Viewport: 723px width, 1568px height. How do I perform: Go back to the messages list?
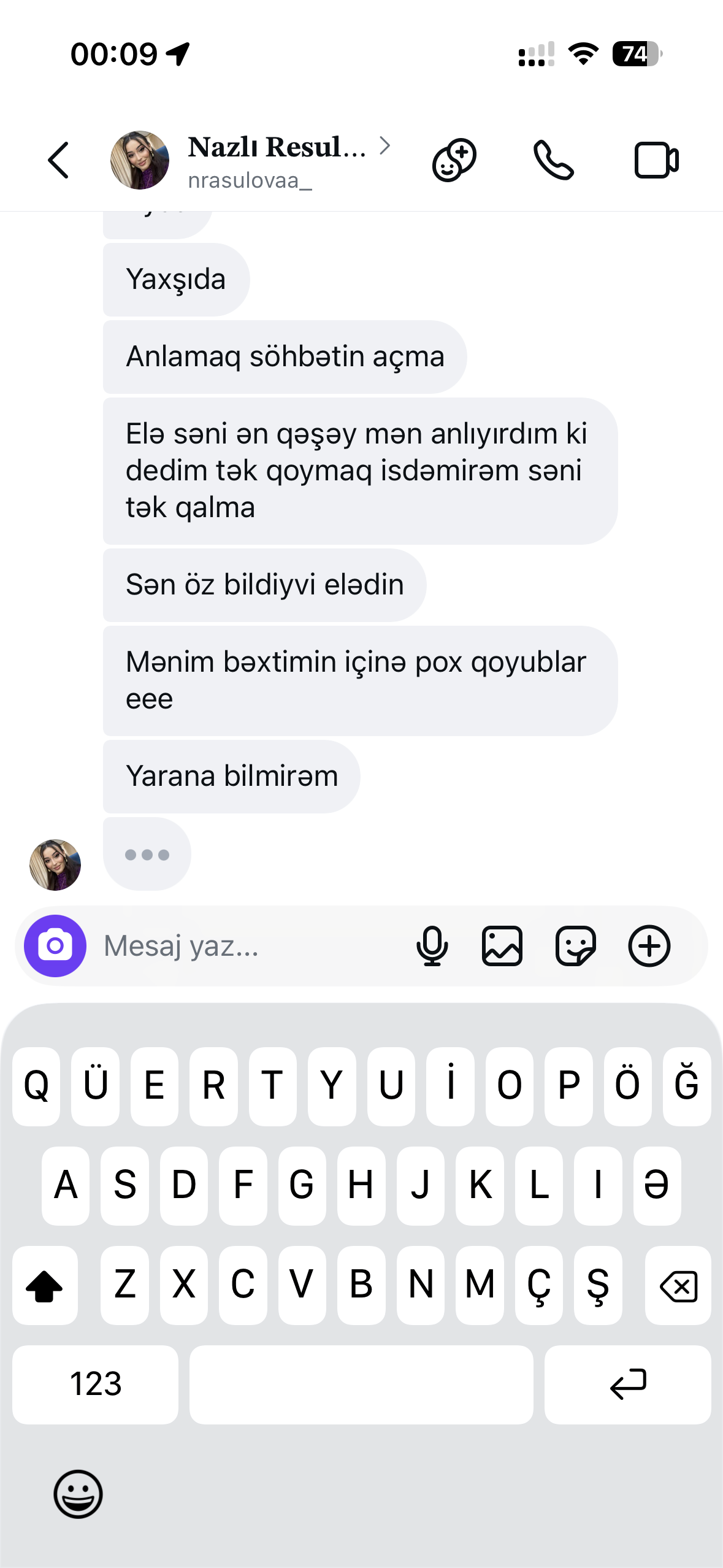pos(59,161)
